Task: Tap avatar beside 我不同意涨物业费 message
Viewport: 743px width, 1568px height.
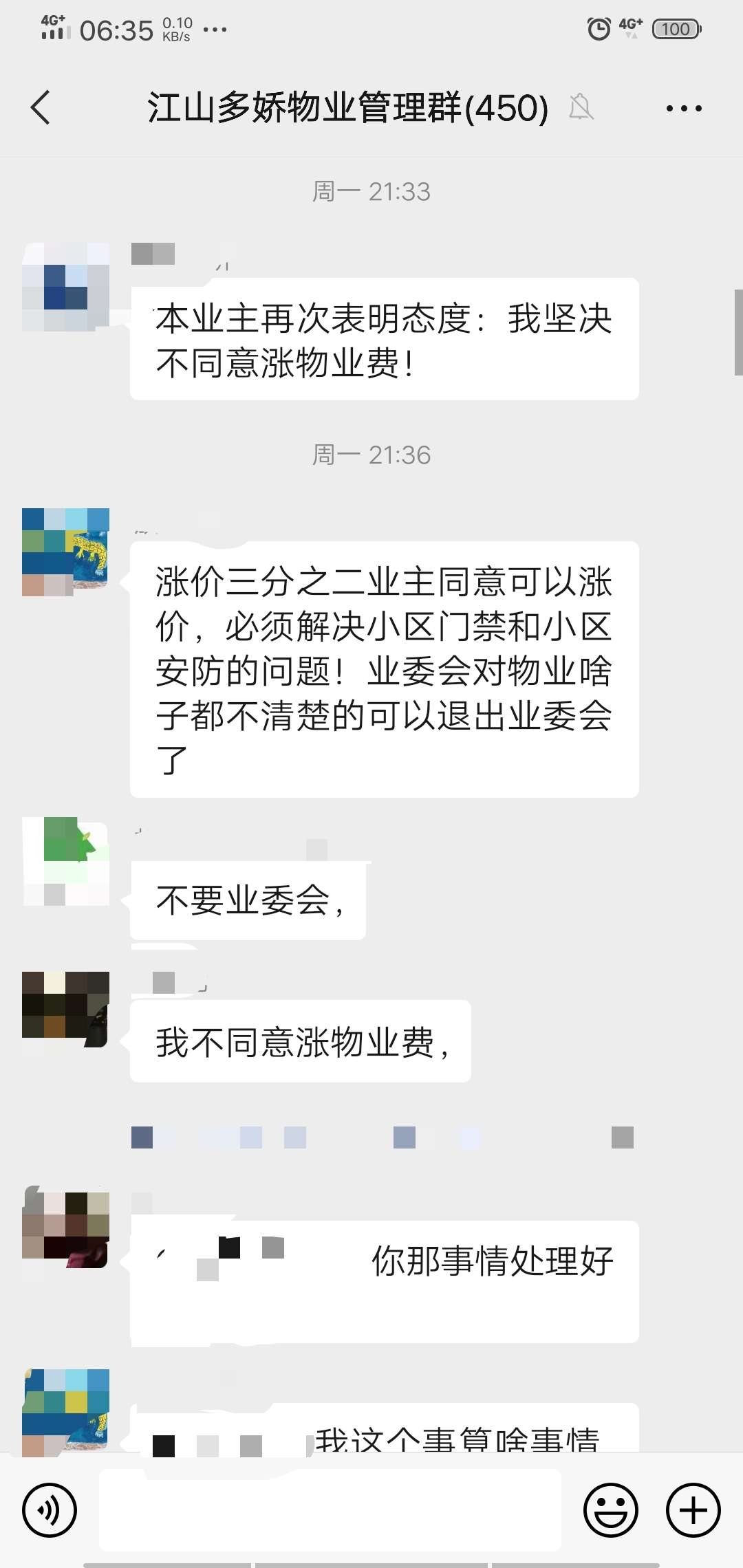Action: point(65,1009)
